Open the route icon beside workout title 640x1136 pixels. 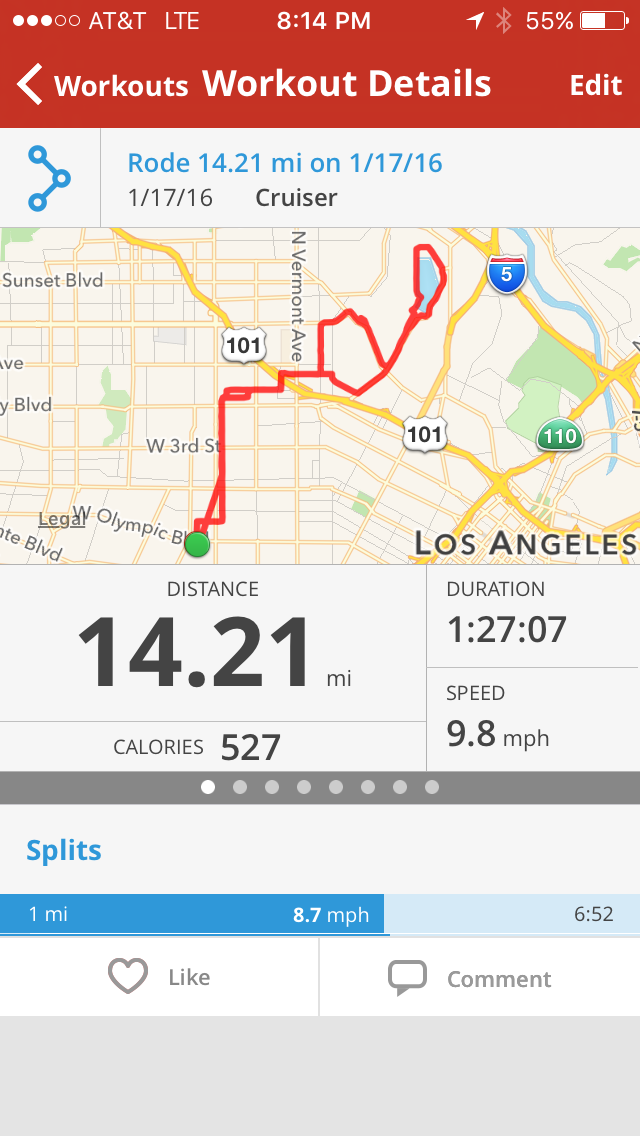49,178
